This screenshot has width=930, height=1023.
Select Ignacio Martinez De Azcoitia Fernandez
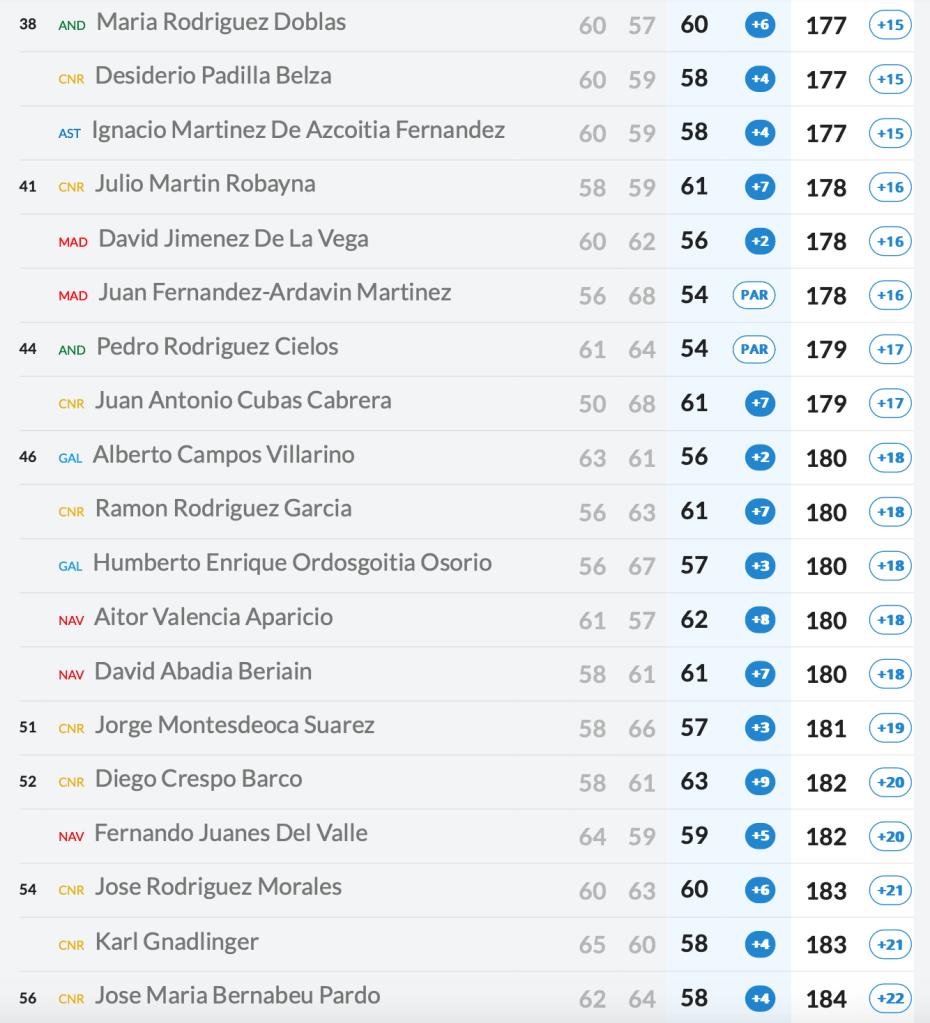298,130
